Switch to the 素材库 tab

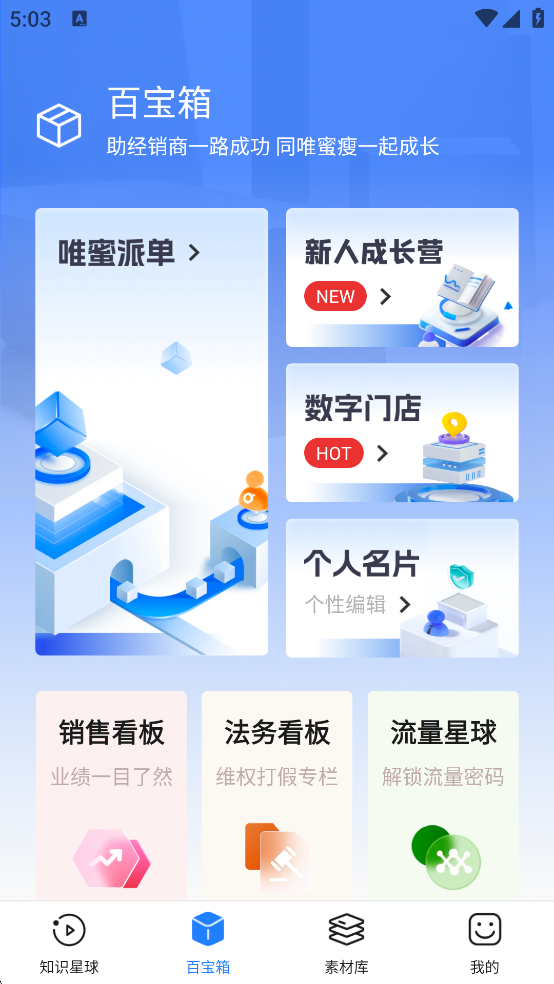pyautogui.click(x=346, y=943)
